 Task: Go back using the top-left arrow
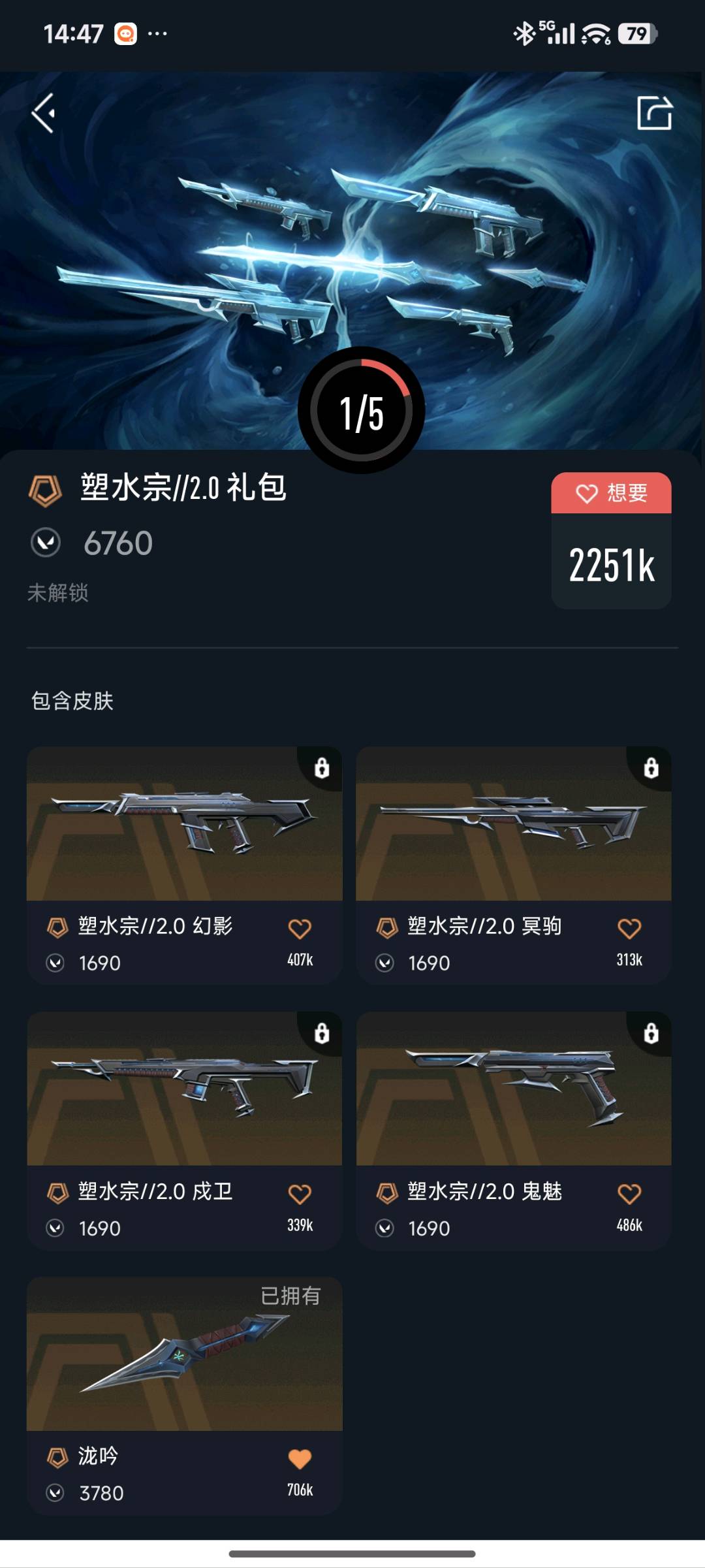click(44, 113)
